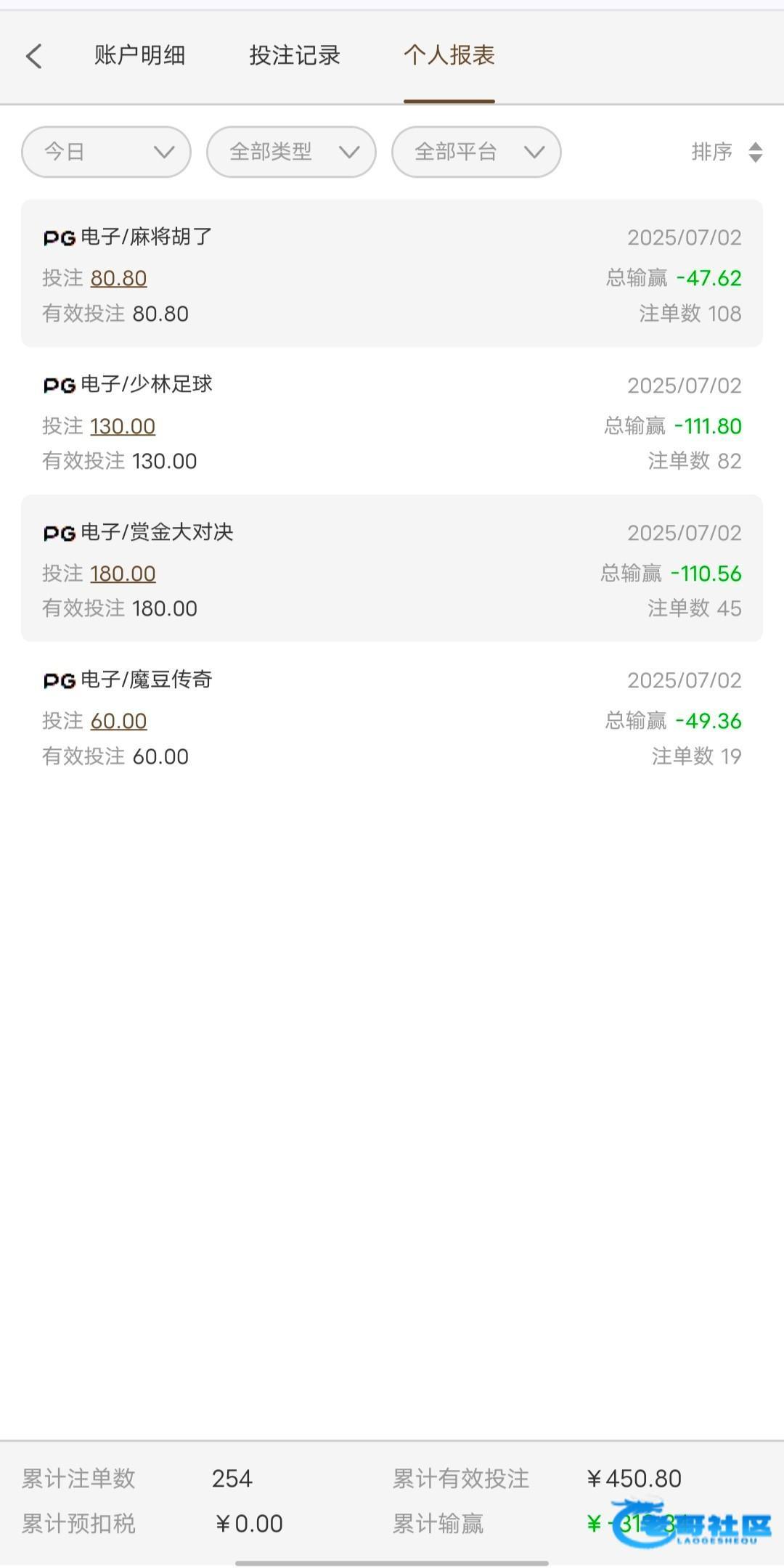
Task: Switch to the 账户明细 tab
Action: (x=139, y=55)
